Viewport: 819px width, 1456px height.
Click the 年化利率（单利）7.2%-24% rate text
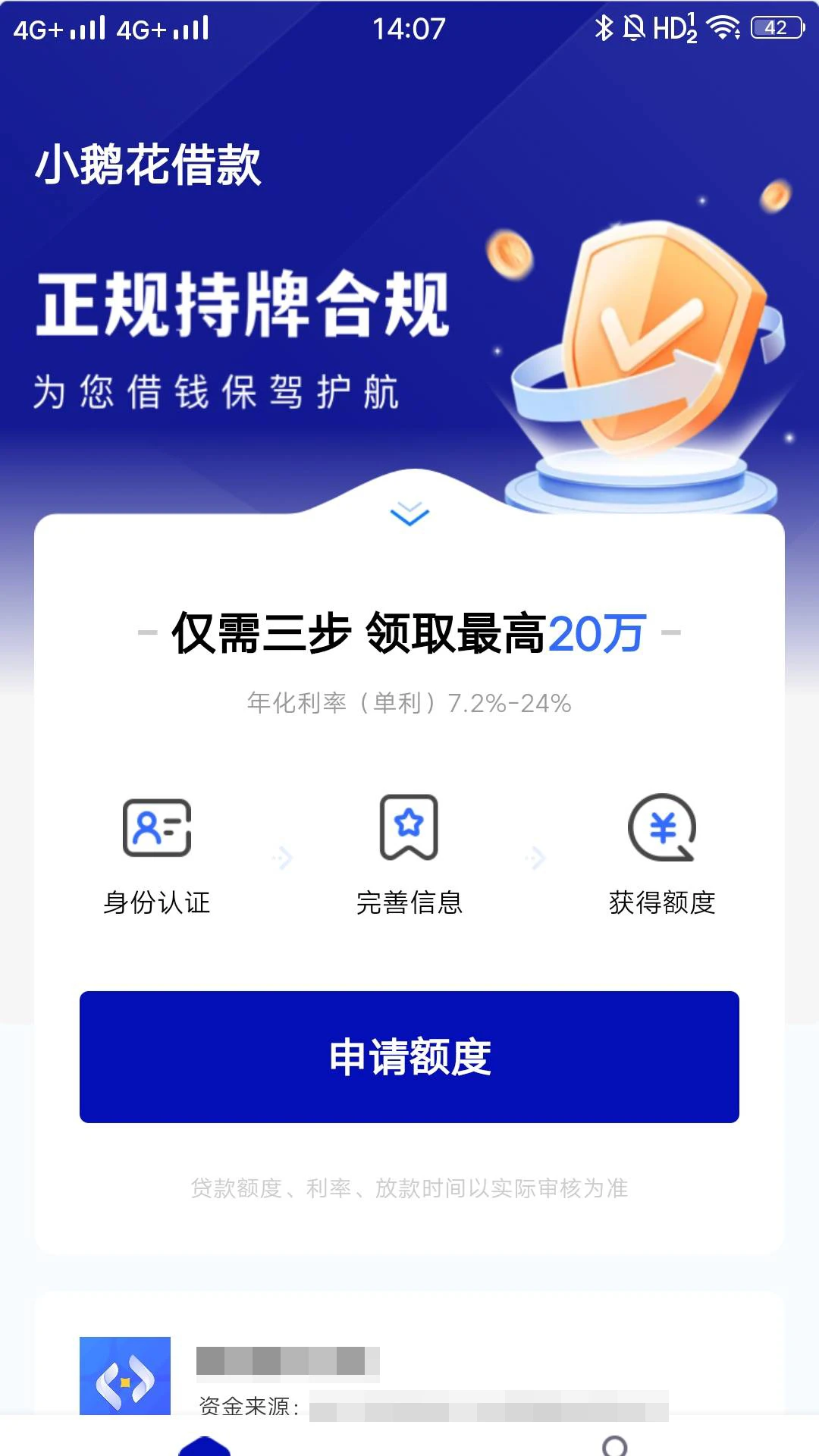click(409, 703)
